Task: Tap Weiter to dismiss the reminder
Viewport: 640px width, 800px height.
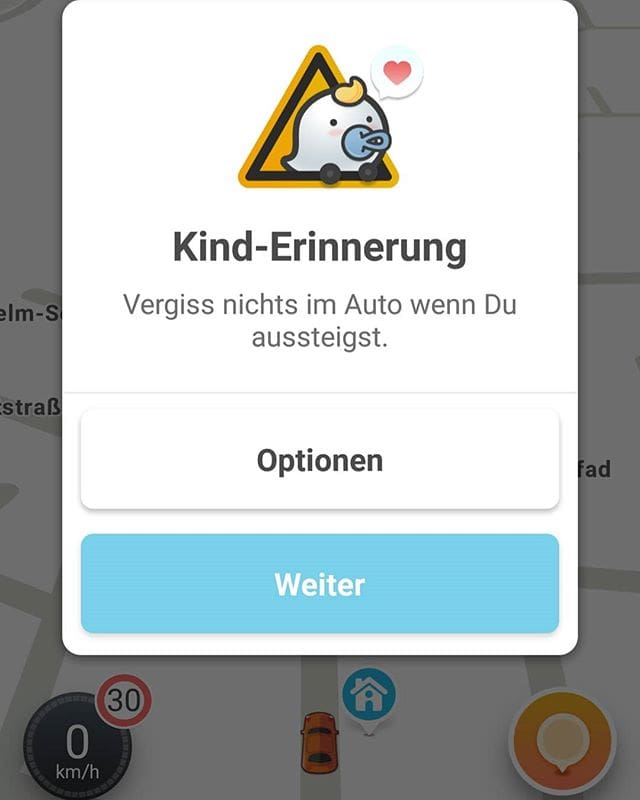Action: [320, 584]
